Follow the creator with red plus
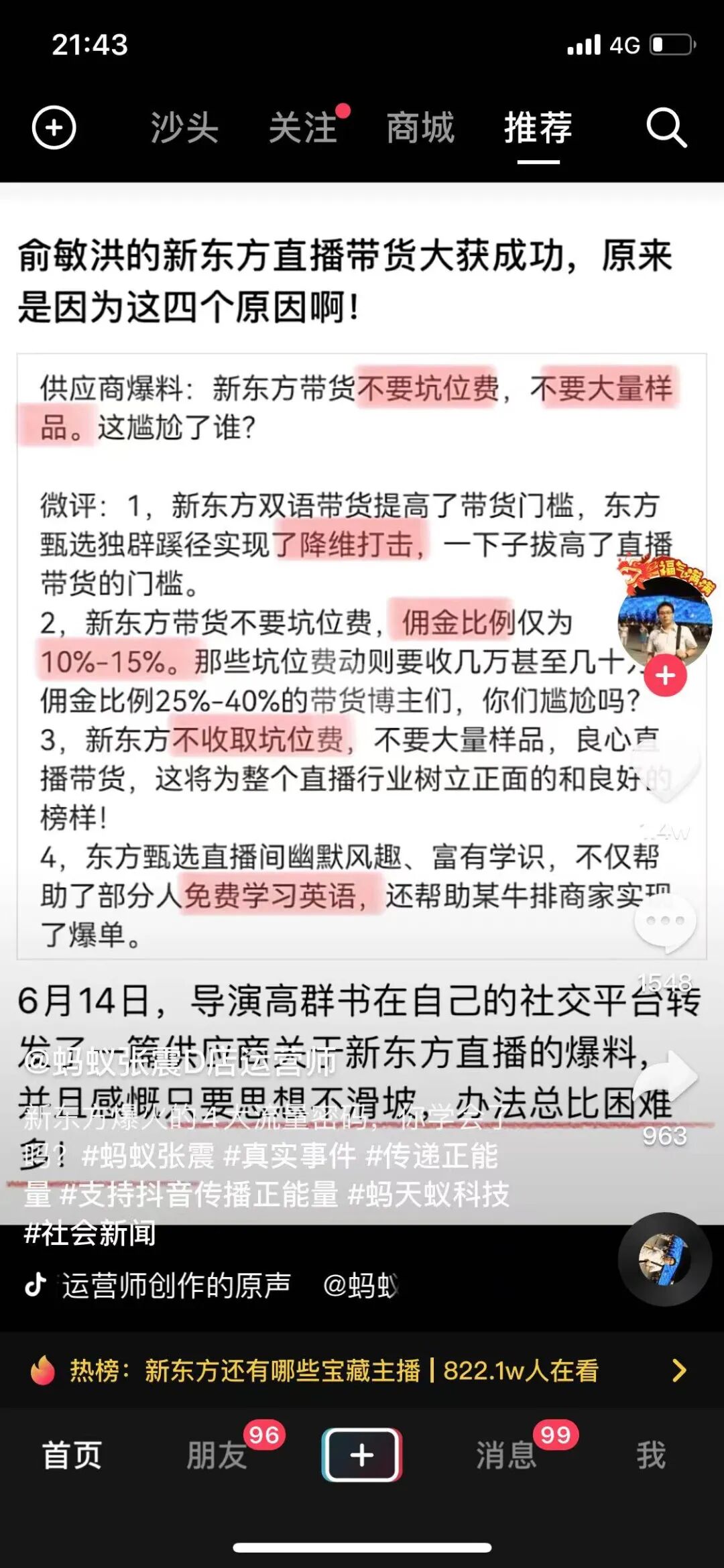724x1568 pixels. [x=665, y=676]
